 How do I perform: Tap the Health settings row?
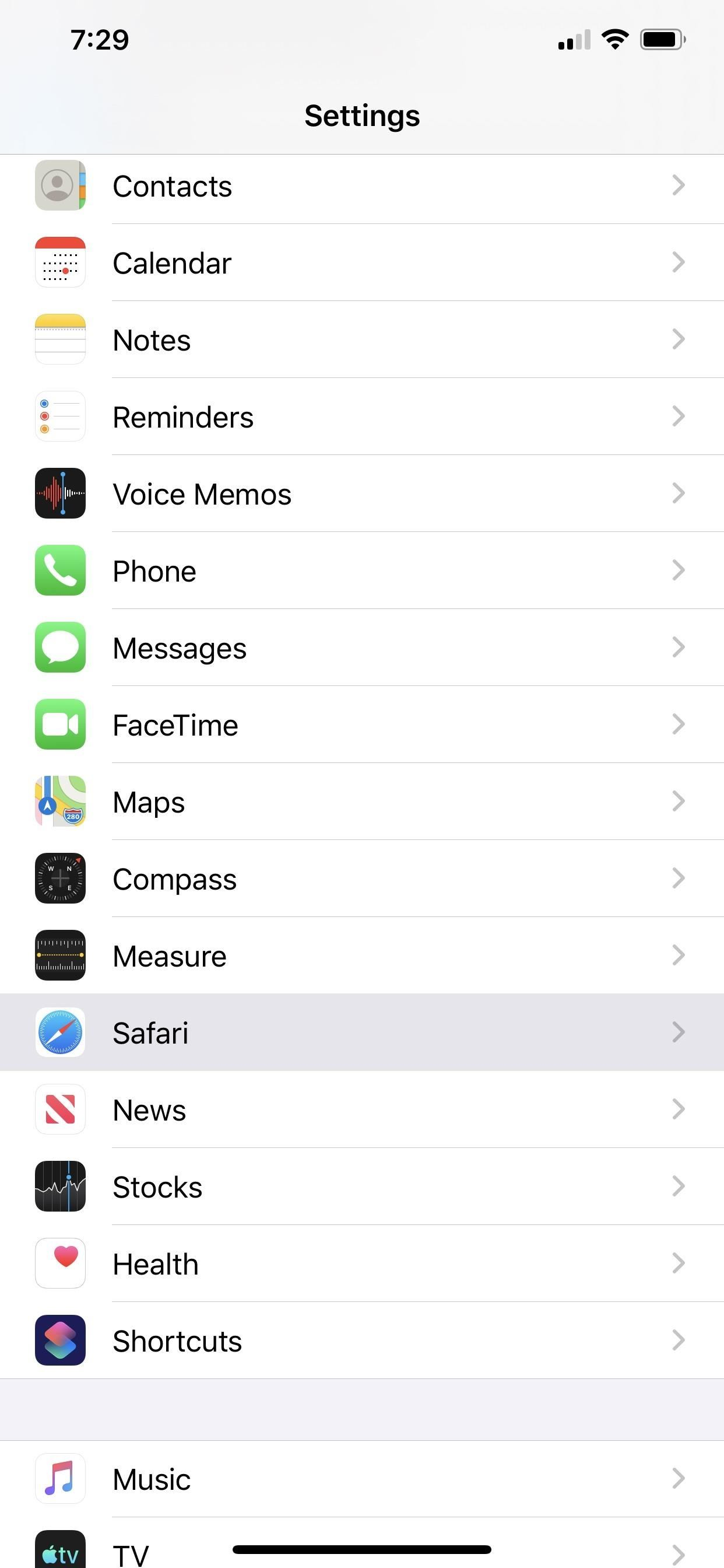[361, 1263]
